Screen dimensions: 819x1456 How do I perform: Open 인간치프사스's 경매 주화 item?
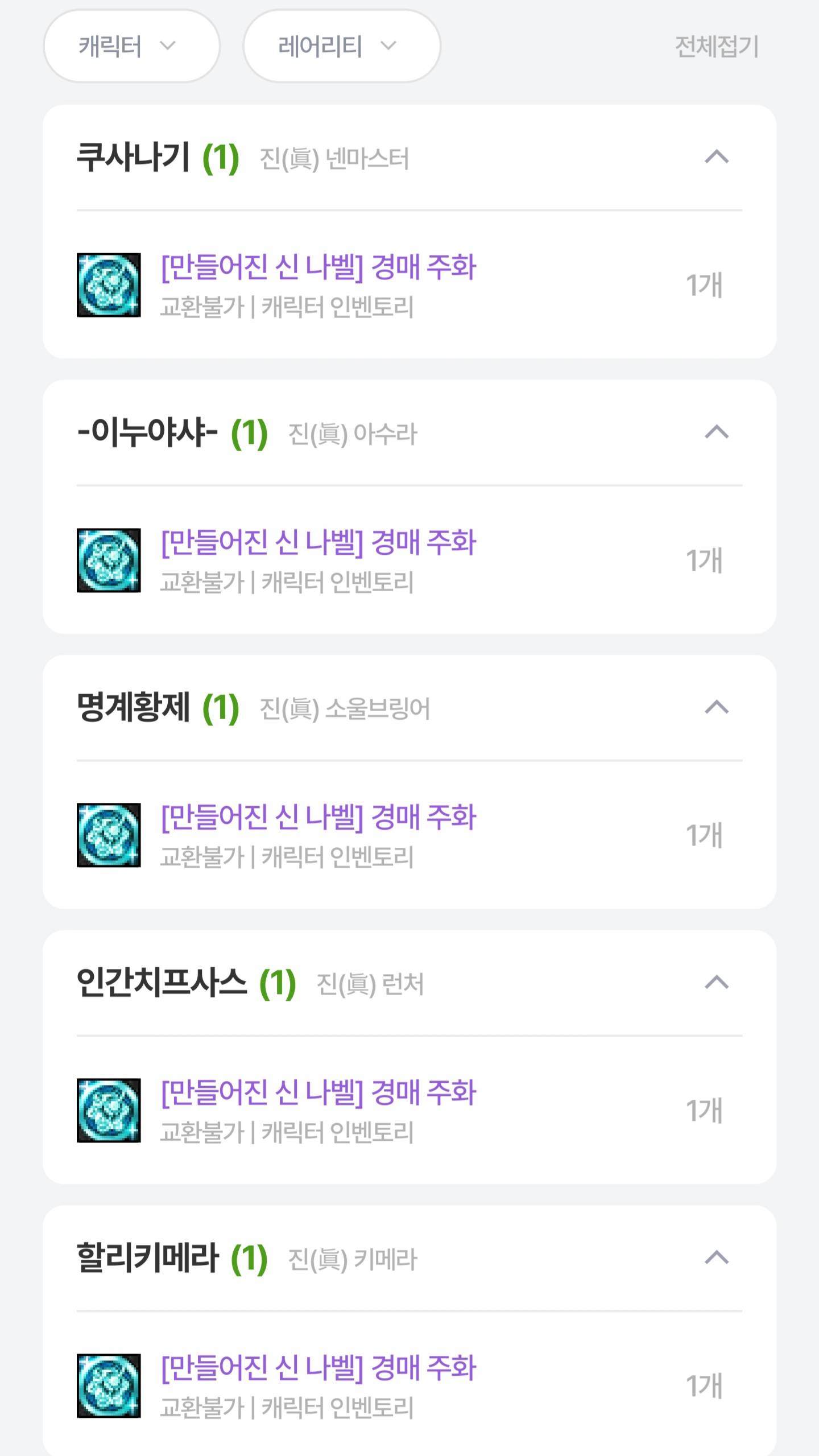tap(409, 1111)
